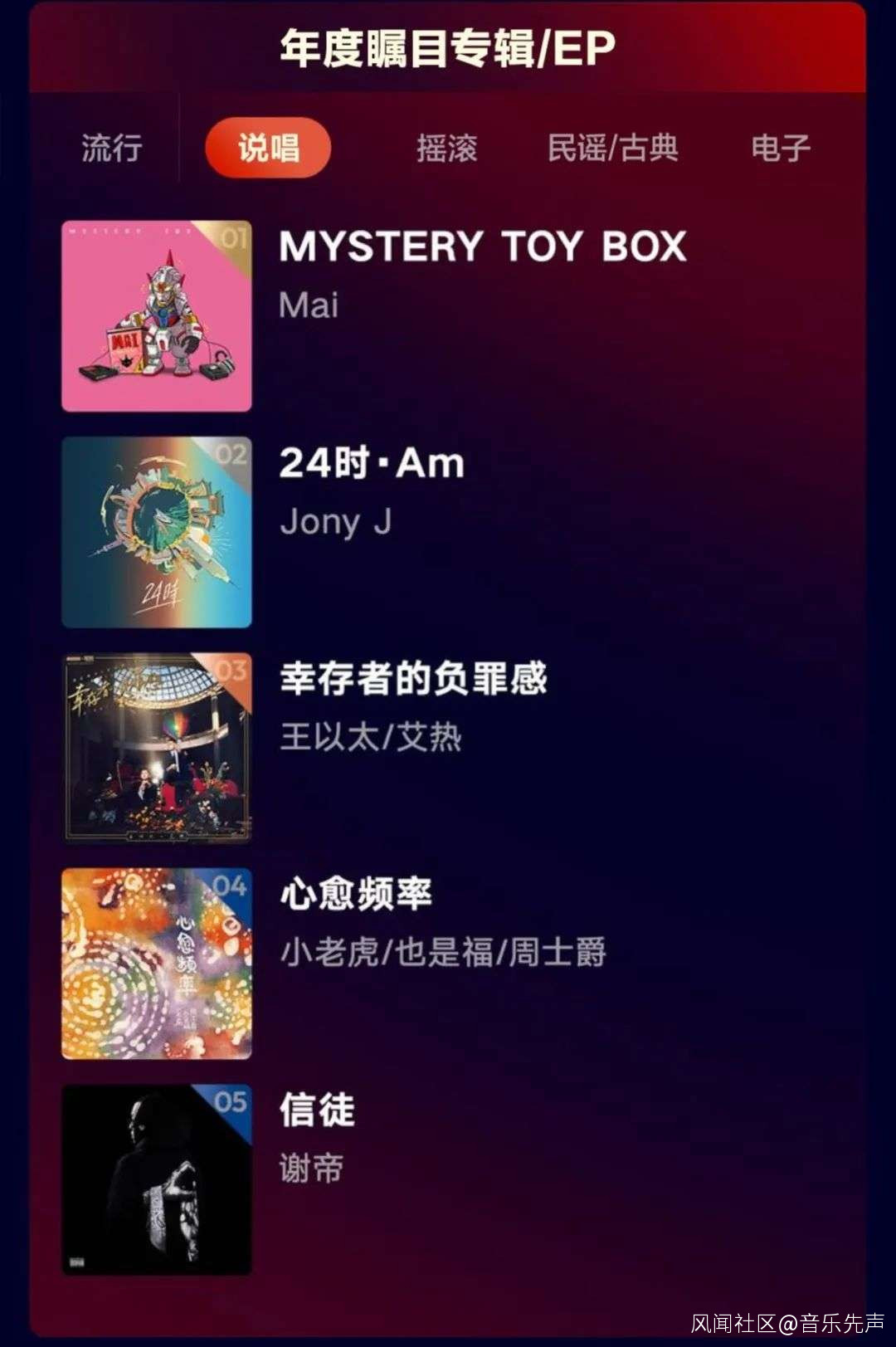896x1347 pixels.
Task: Show the 摇滚 albums tab
Action: click(x=446, y=149)
